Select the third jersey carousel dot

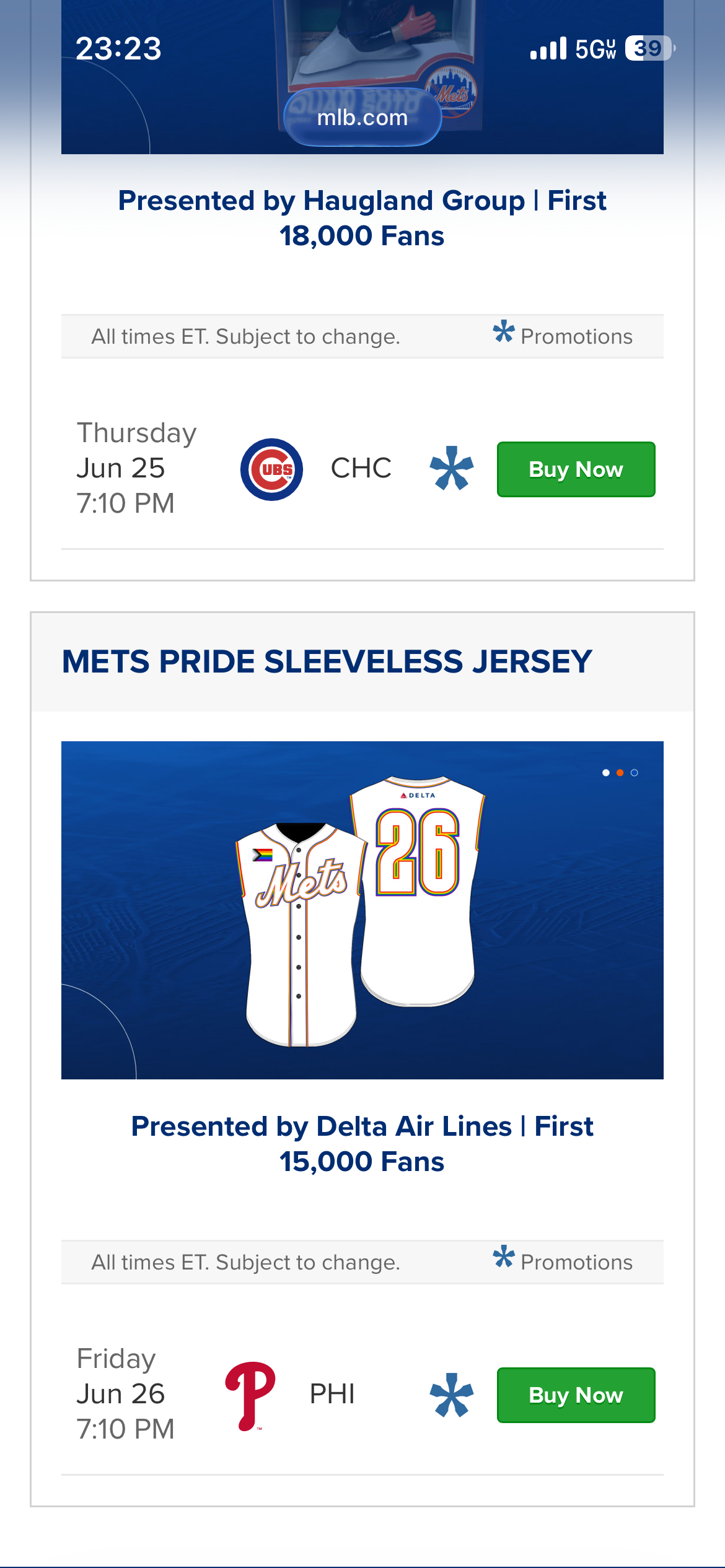pyautogui.click(x=634, y=773)
